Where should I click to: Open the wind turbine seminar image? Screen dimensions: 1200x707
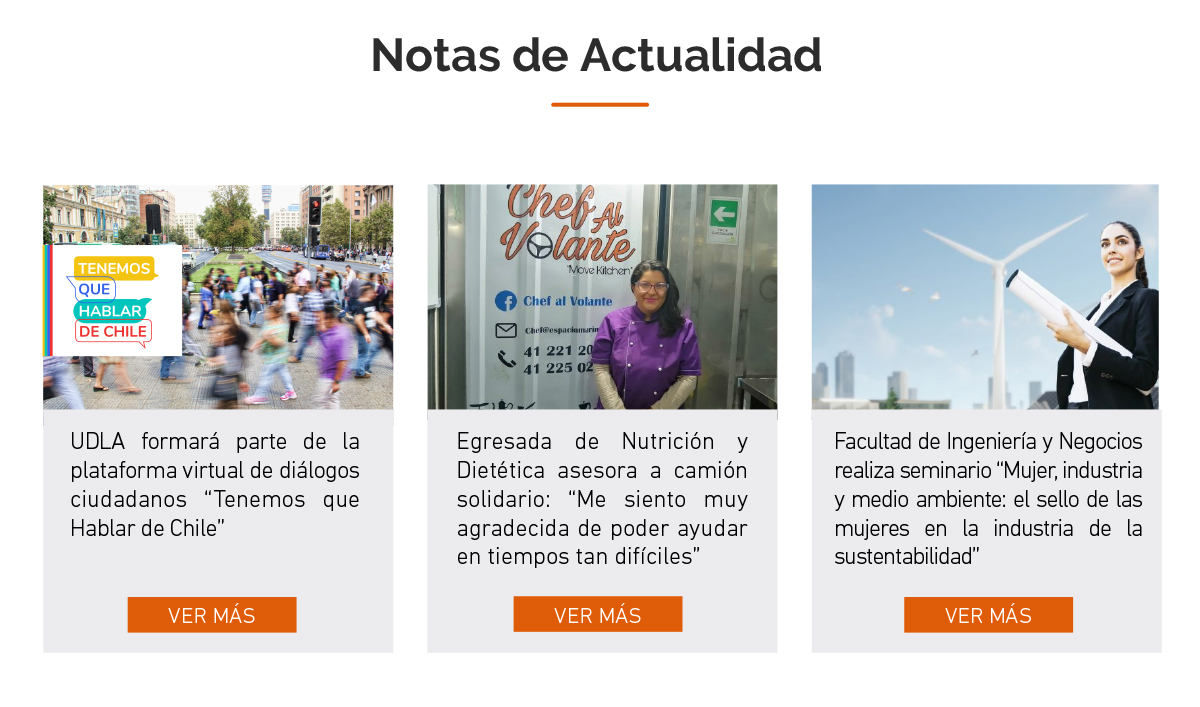[x=985, y=297]
